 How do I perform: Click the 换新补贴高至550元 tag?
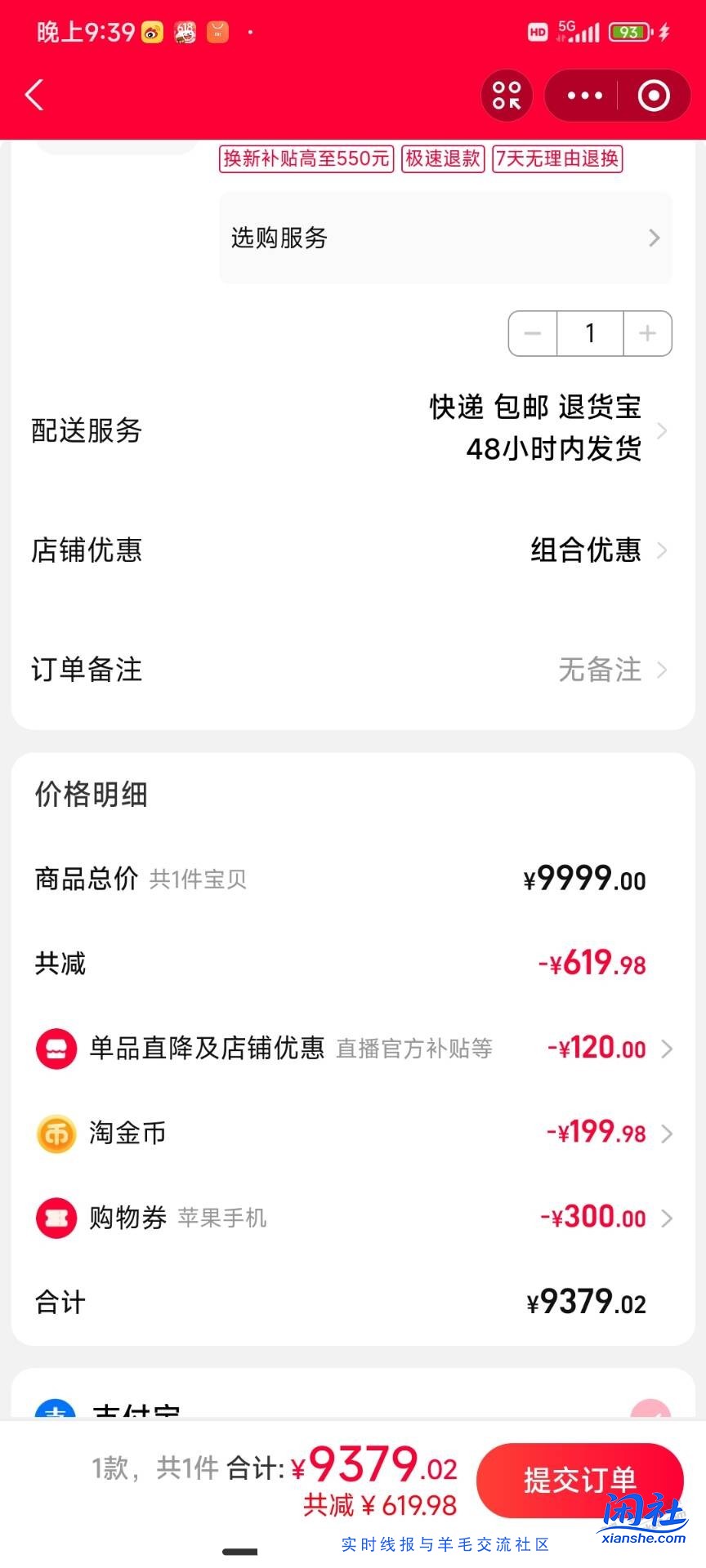click(305, 159)
